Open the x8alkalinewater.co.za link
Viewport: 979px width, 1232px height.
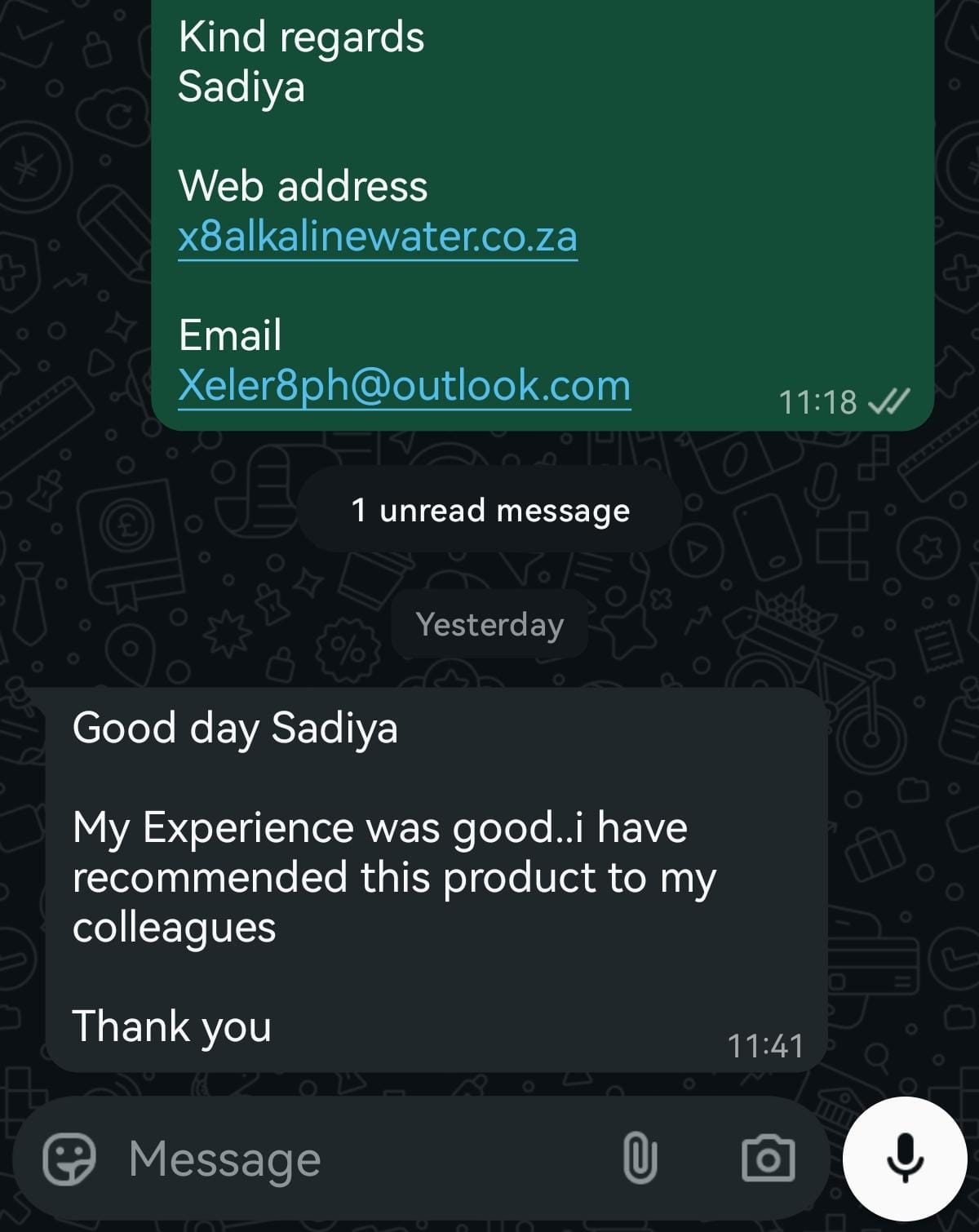(x=377, y=237)
